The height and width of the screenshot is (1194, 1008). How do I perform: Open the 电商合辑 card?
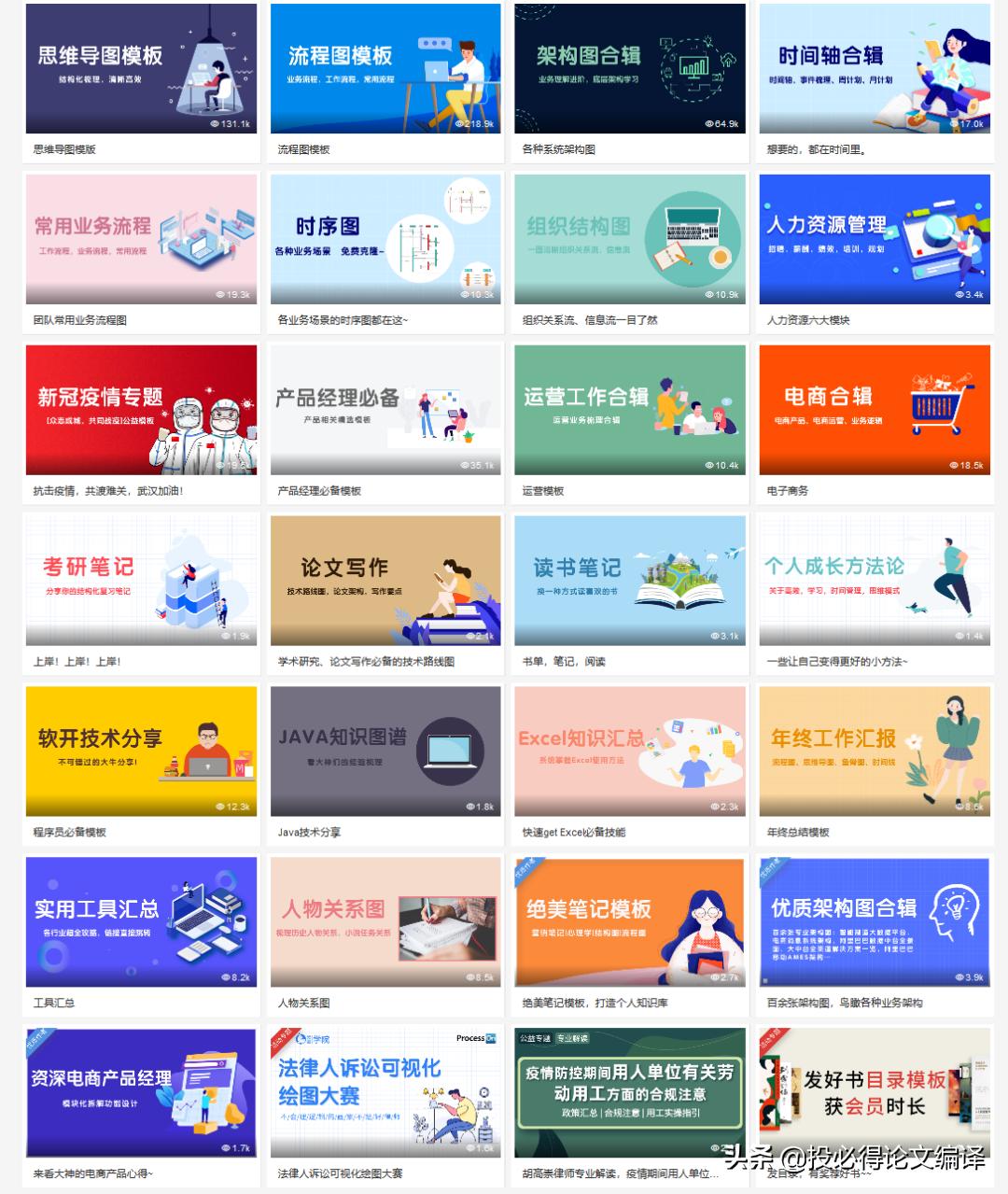875,410
